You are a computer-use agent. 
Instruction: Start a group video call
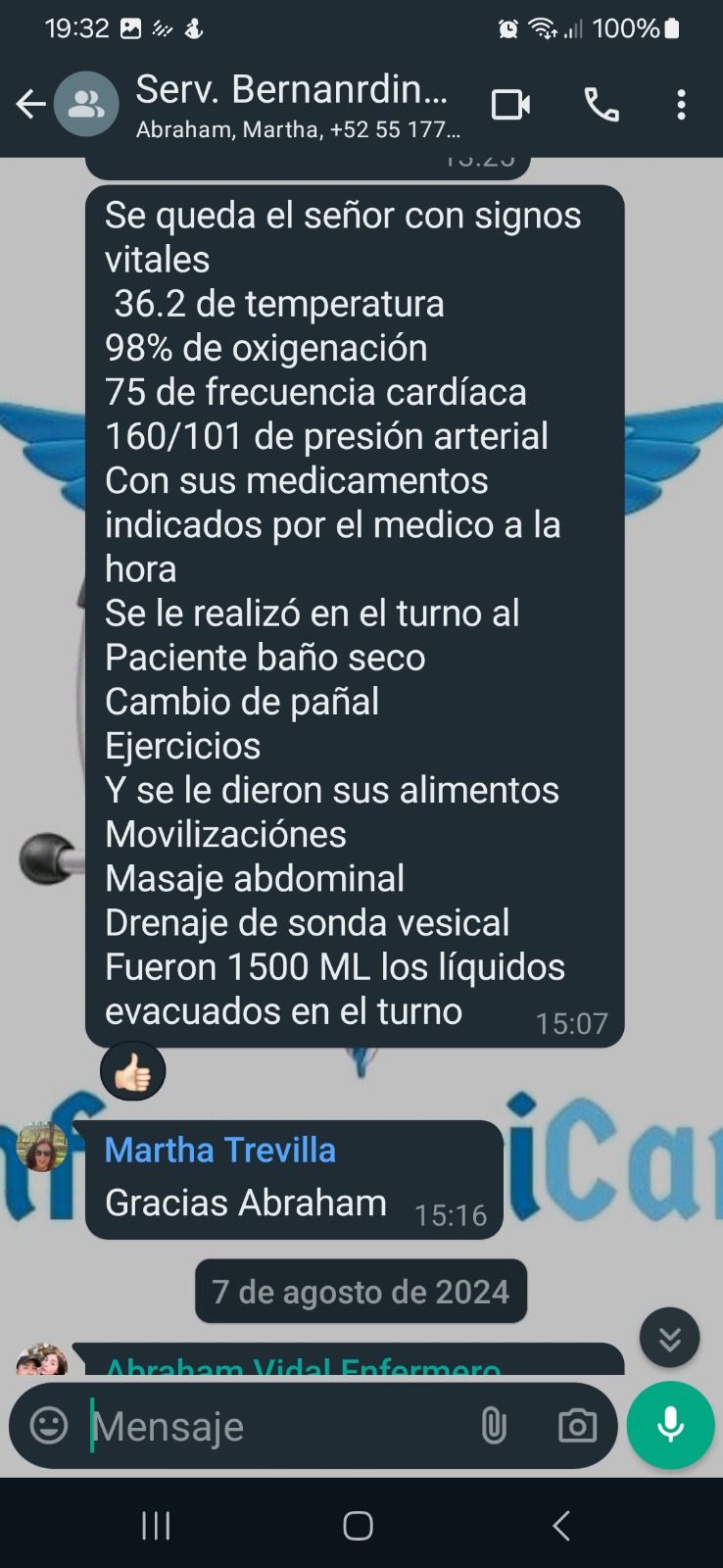click(x=510, y=104)
